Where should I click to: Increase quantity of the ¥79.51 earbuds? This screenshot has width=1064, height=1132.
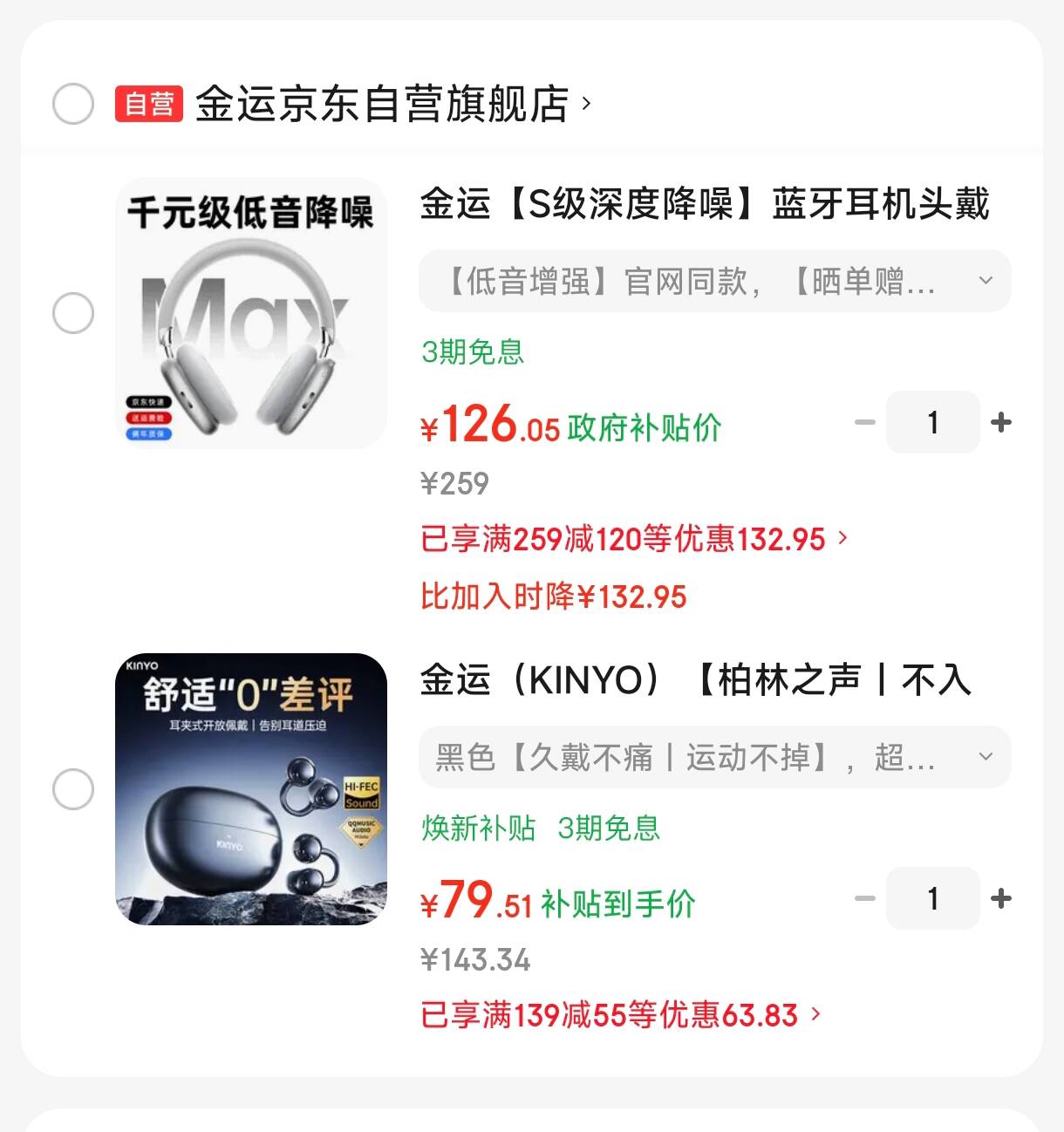(1001, 898)
